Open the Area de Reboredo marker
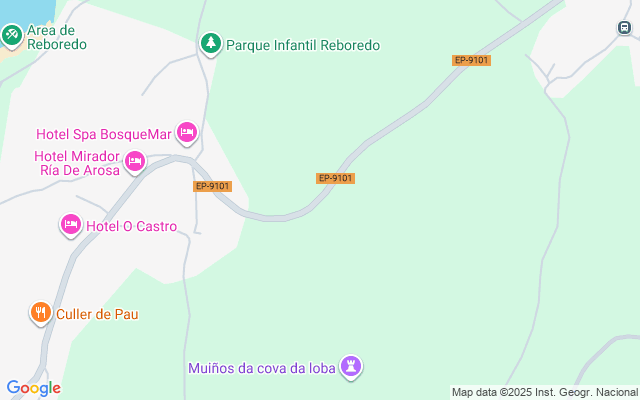 tap(12, 36)
